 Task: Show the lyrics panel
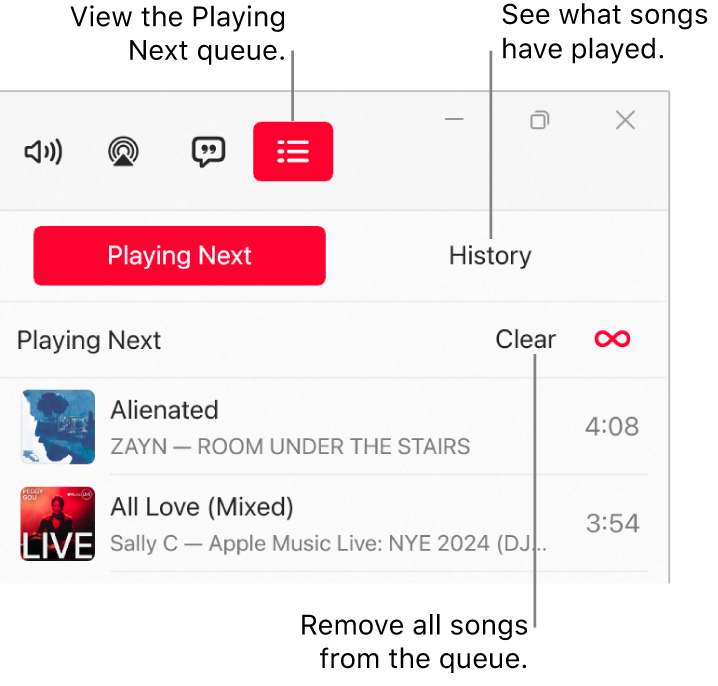(x=208, y=152)
